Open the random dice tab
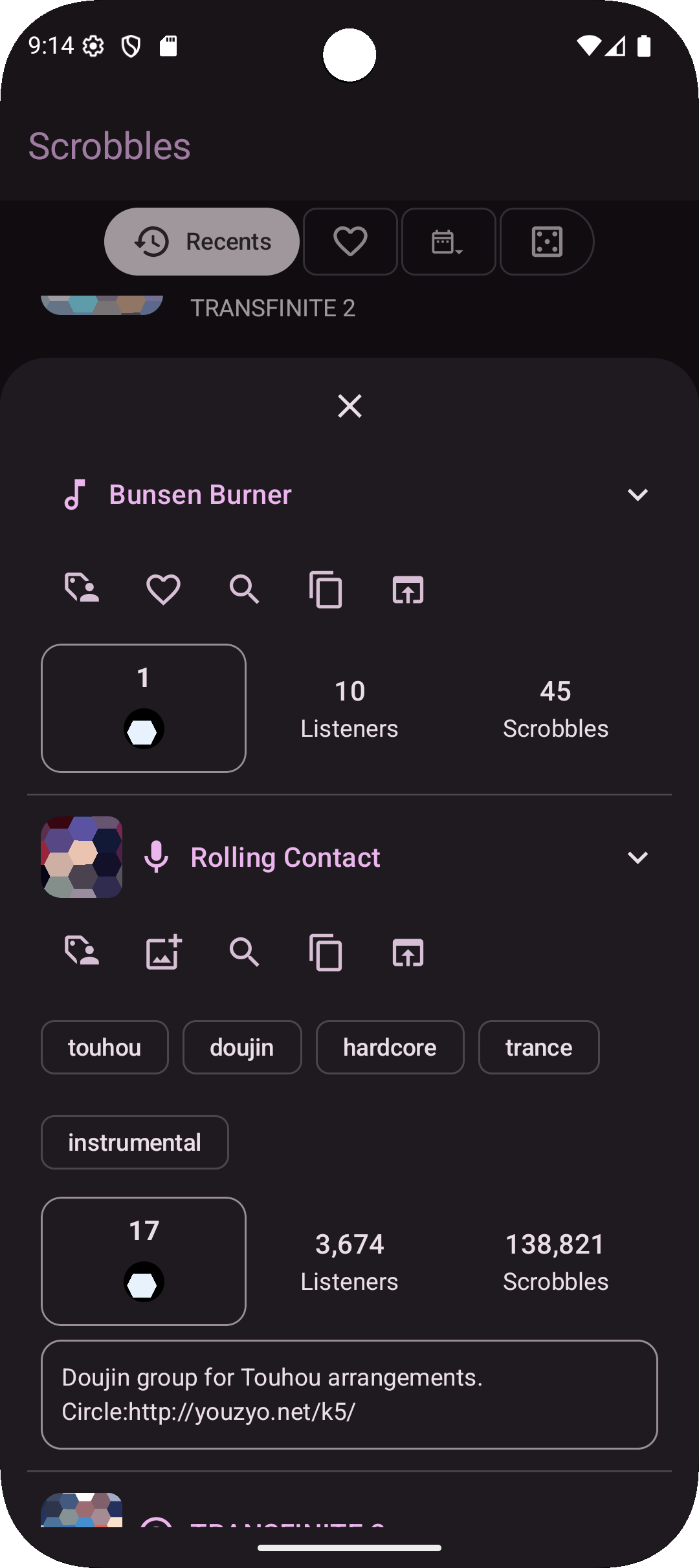This screenshot has width=699, height=1568. pos(547,241)
